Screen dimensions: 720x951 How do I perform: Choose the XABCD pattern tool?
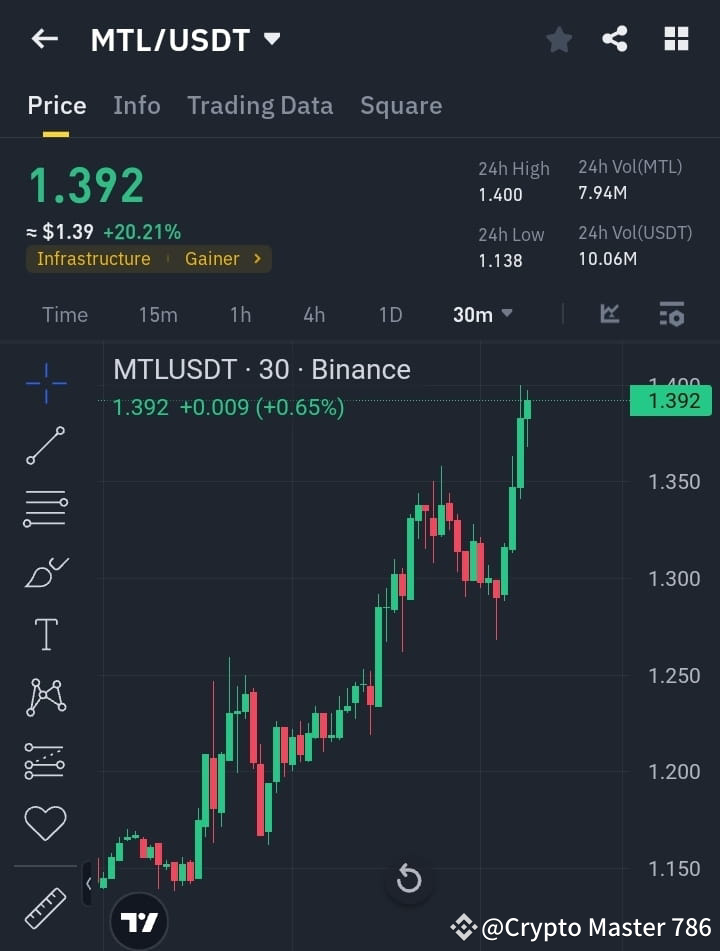click(44, 697)
